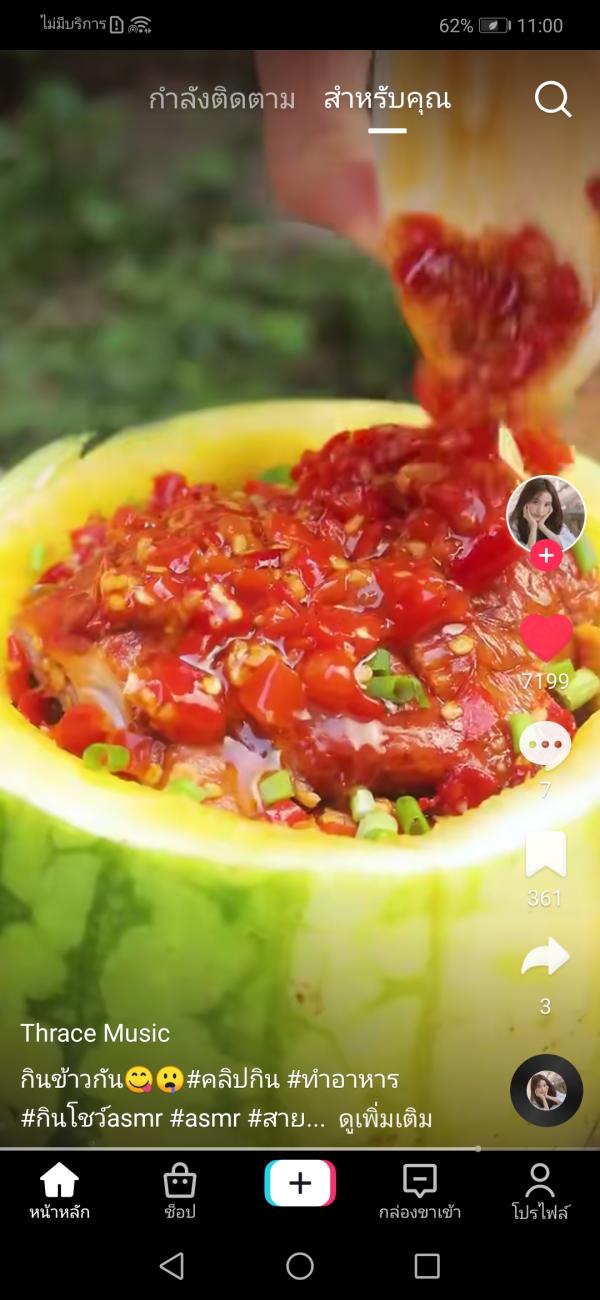
Task: Tap the system home button
Action: coord(300,1266)
